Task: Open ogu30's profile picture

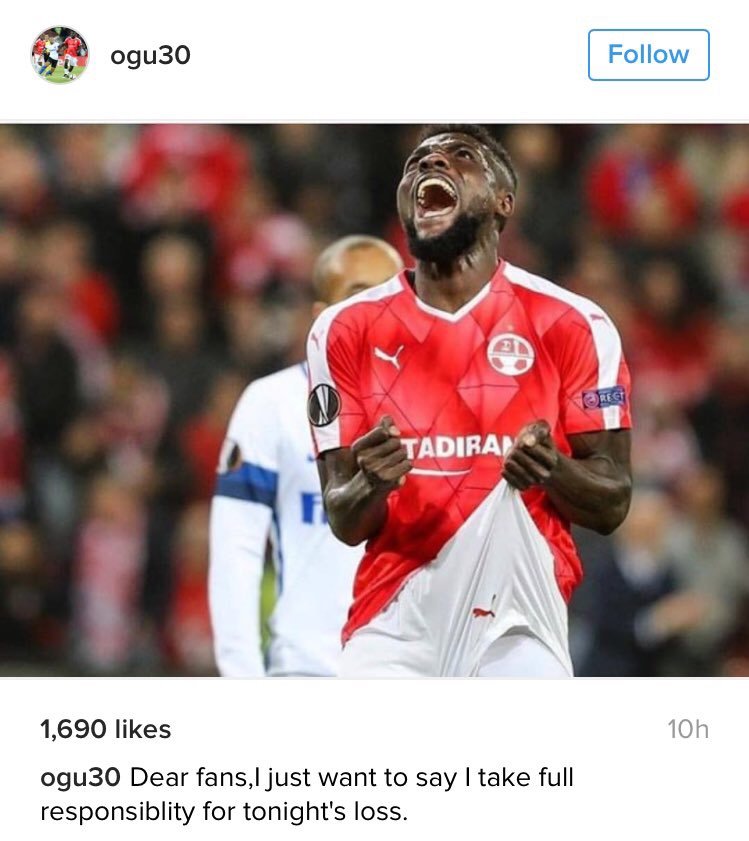Action: tap(60, 55)
